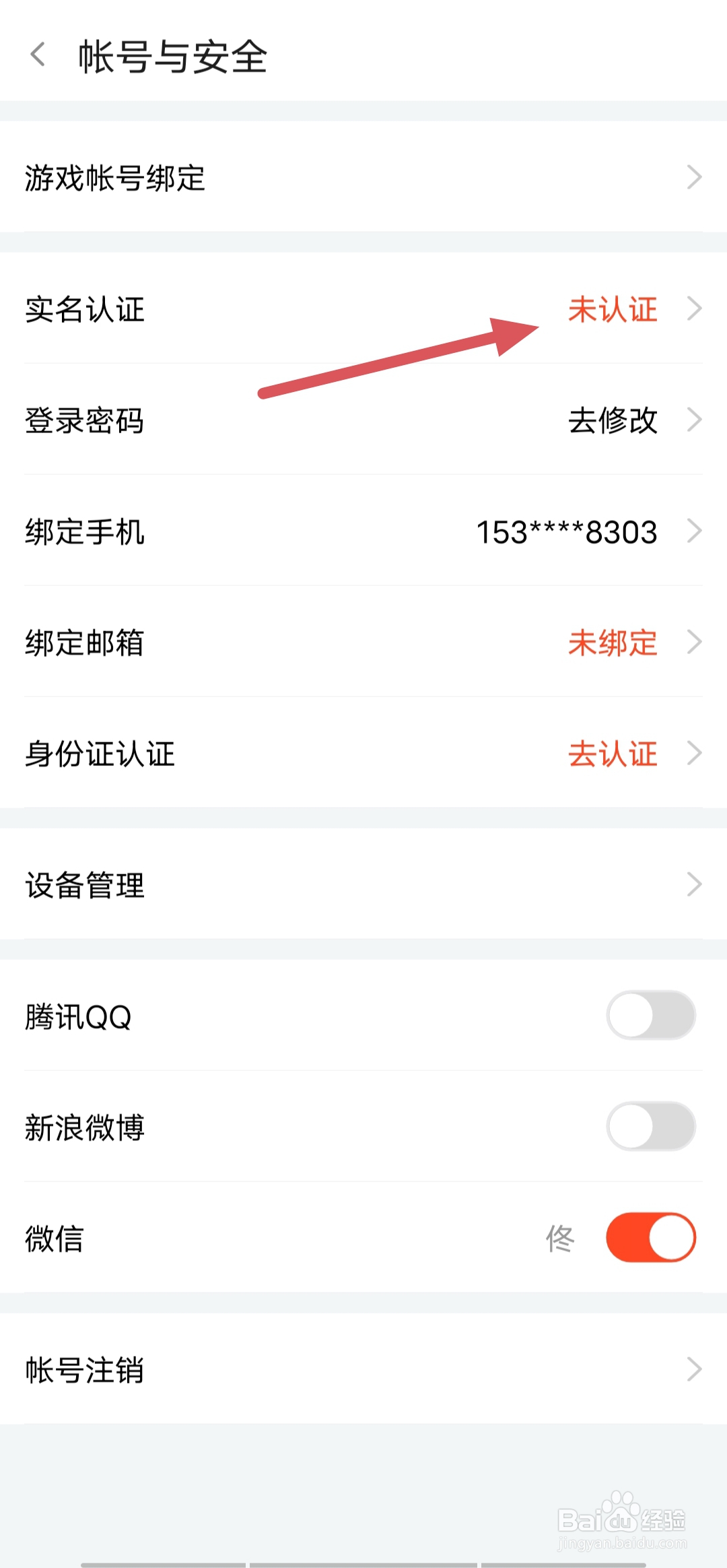
Task: Open 设备管理 settings
Action: 363,884
